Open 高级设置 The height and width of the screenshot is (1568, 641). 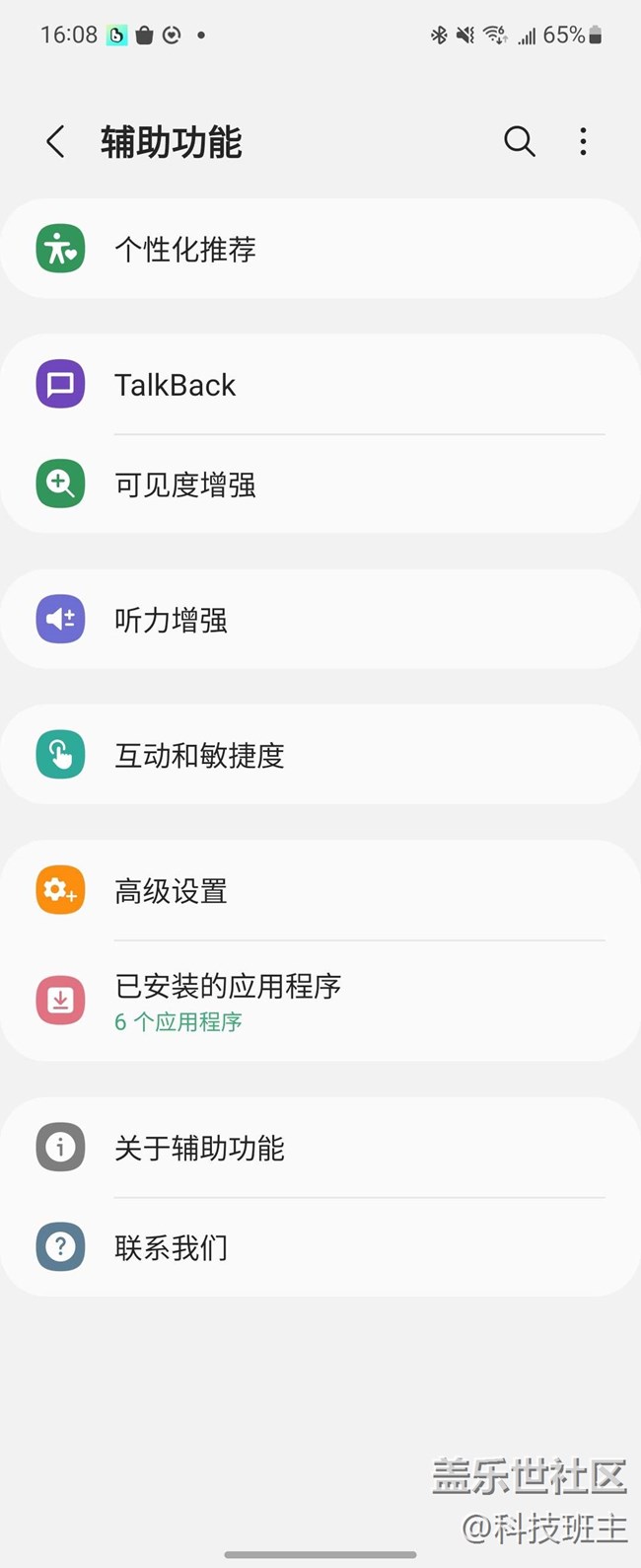(x=320, y=891)
